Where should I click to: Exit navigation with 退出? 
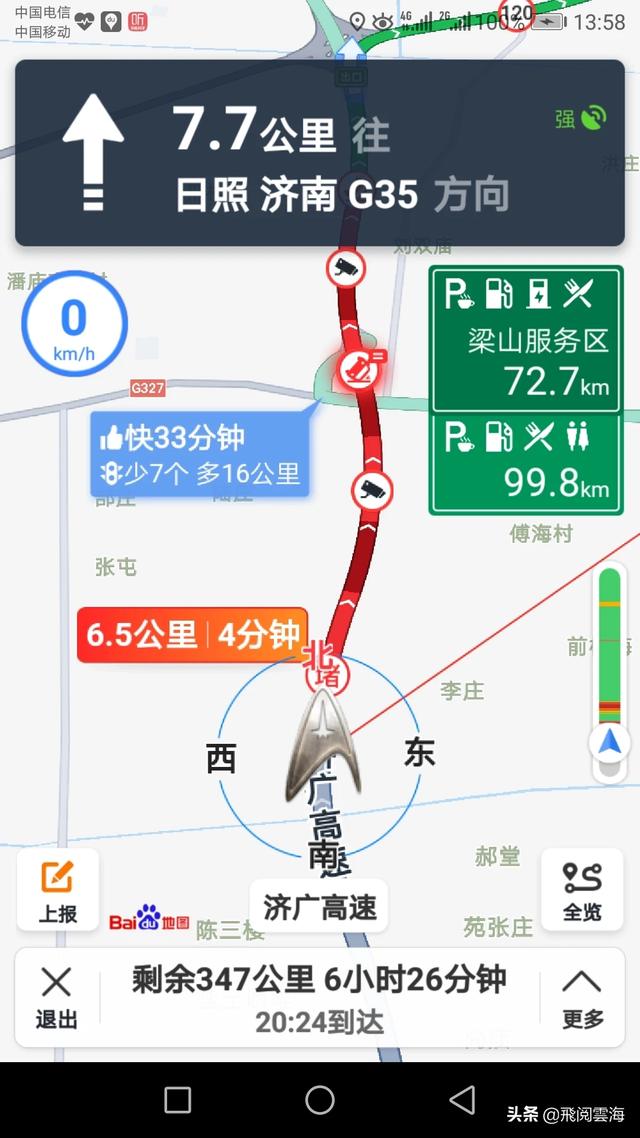click(56, 997)
